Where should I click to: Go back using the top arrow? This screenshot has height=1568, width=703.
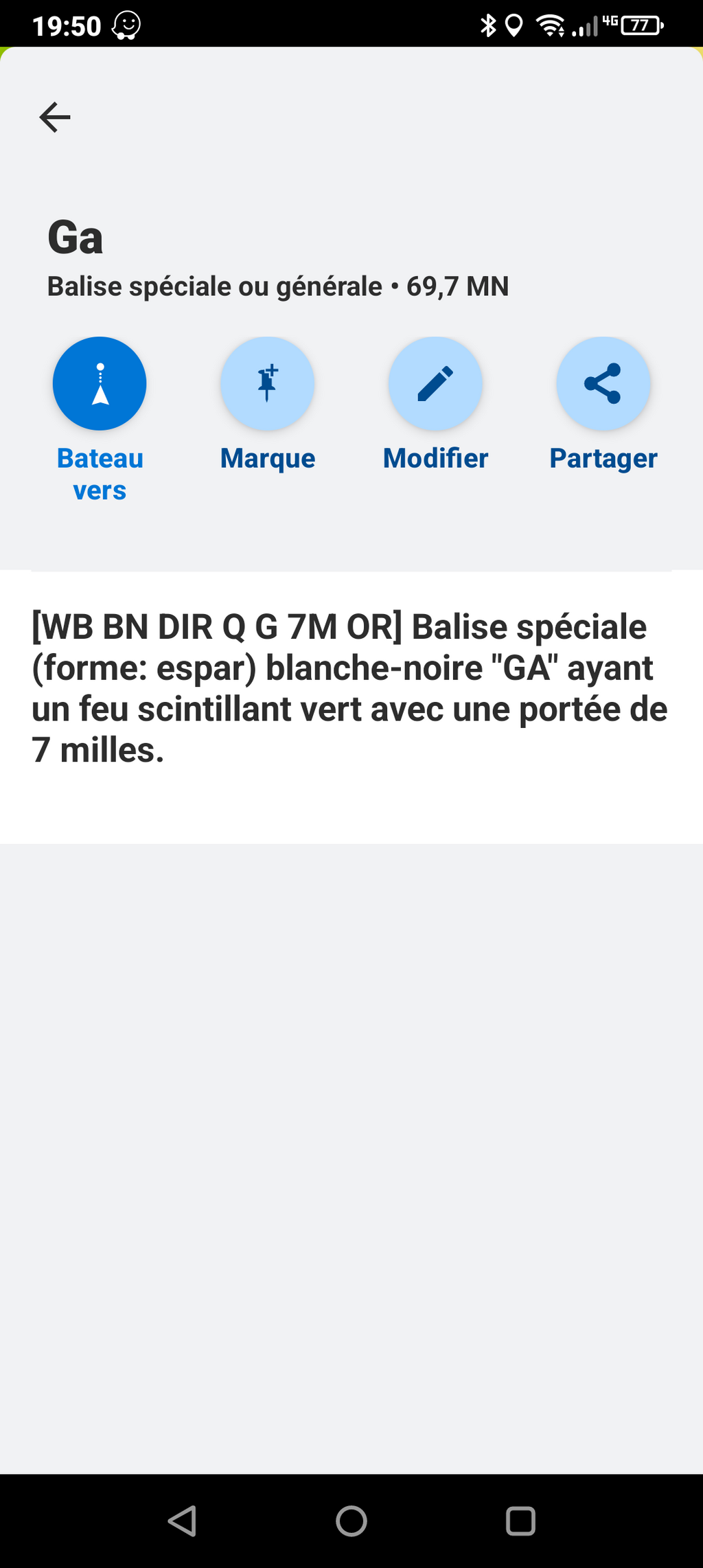(x=55, y=117)
